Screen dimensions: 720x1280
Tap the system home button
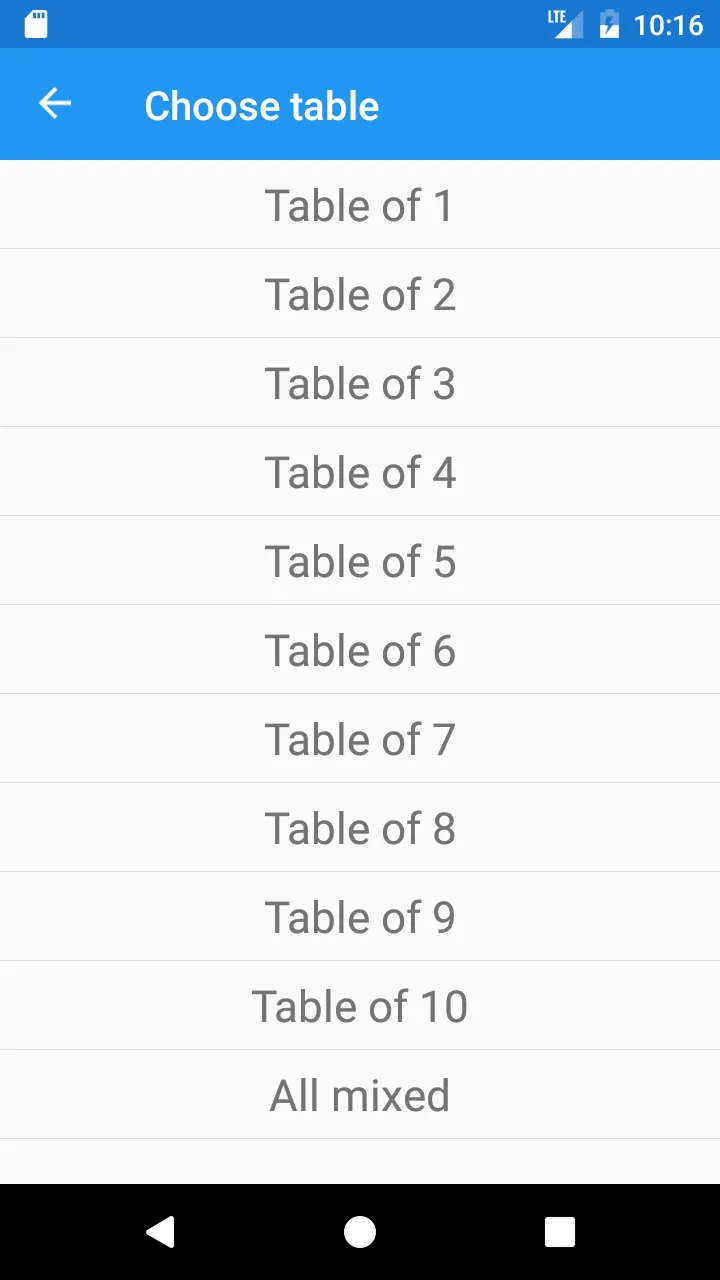[x=360, y=1232]
